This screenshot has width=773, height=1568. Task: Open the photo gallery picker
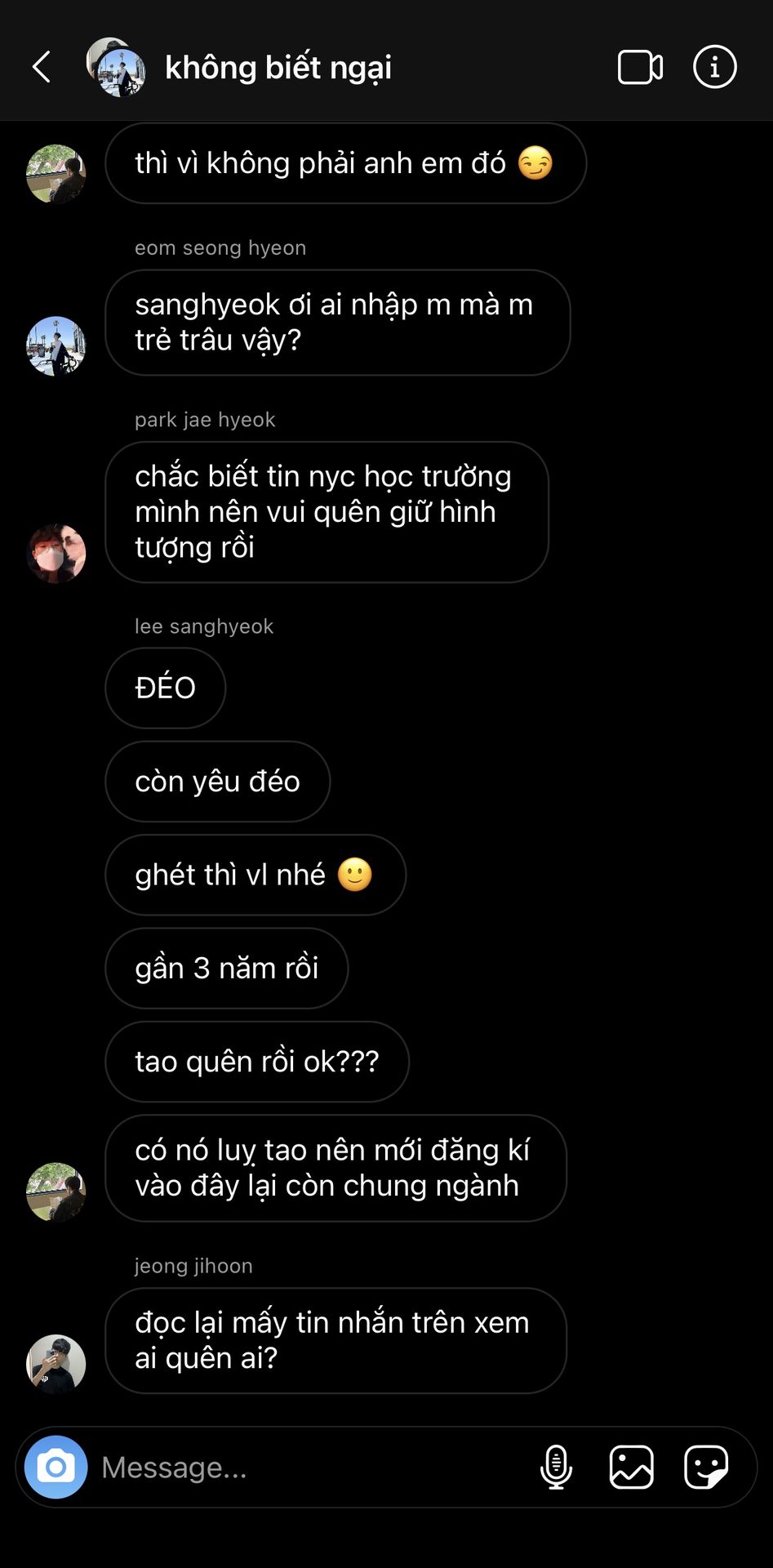(631, 1467)
